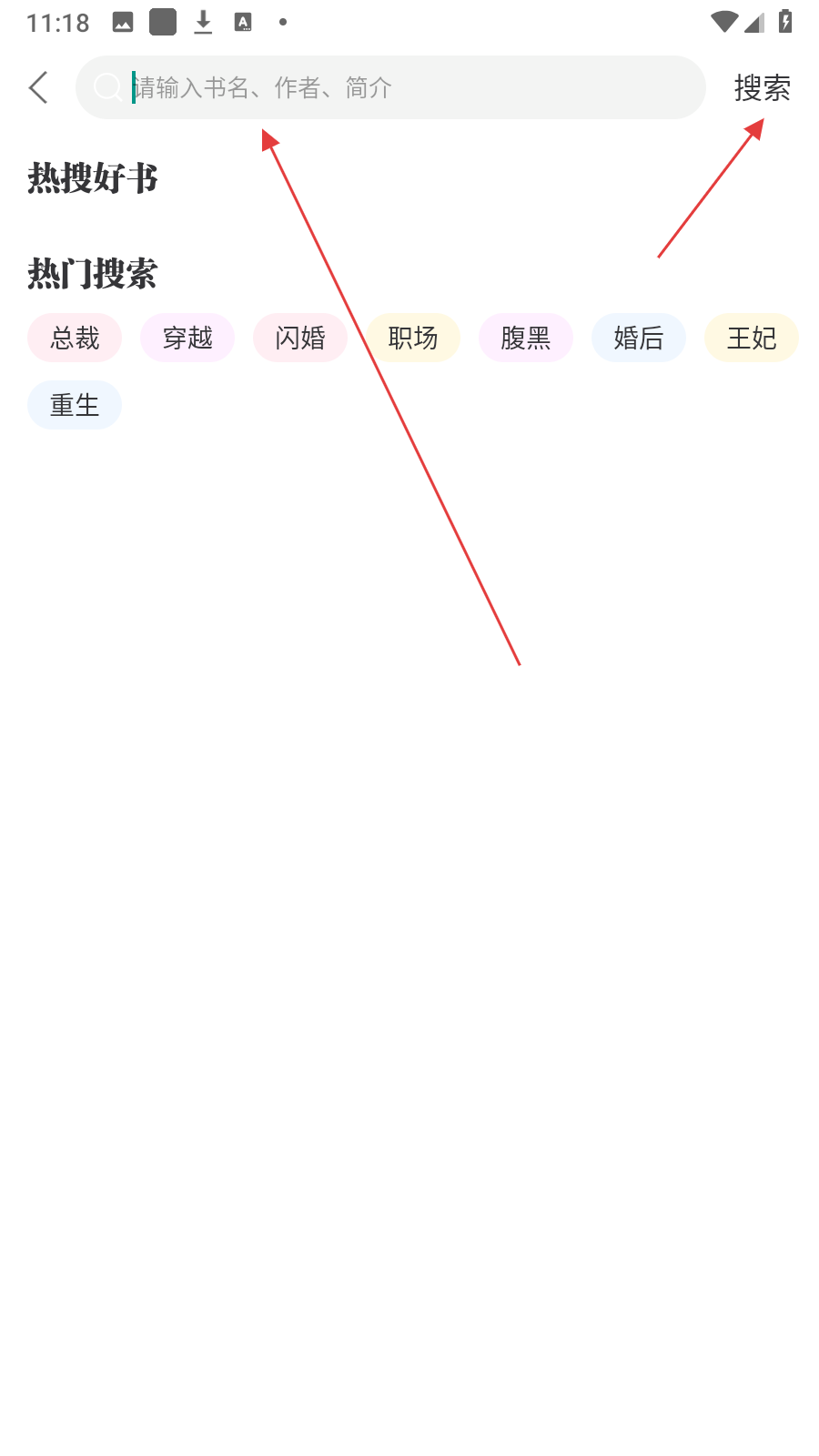Select the 总裁 hot search chip
The image size is (819, 1456).
[x=75, y=338]
